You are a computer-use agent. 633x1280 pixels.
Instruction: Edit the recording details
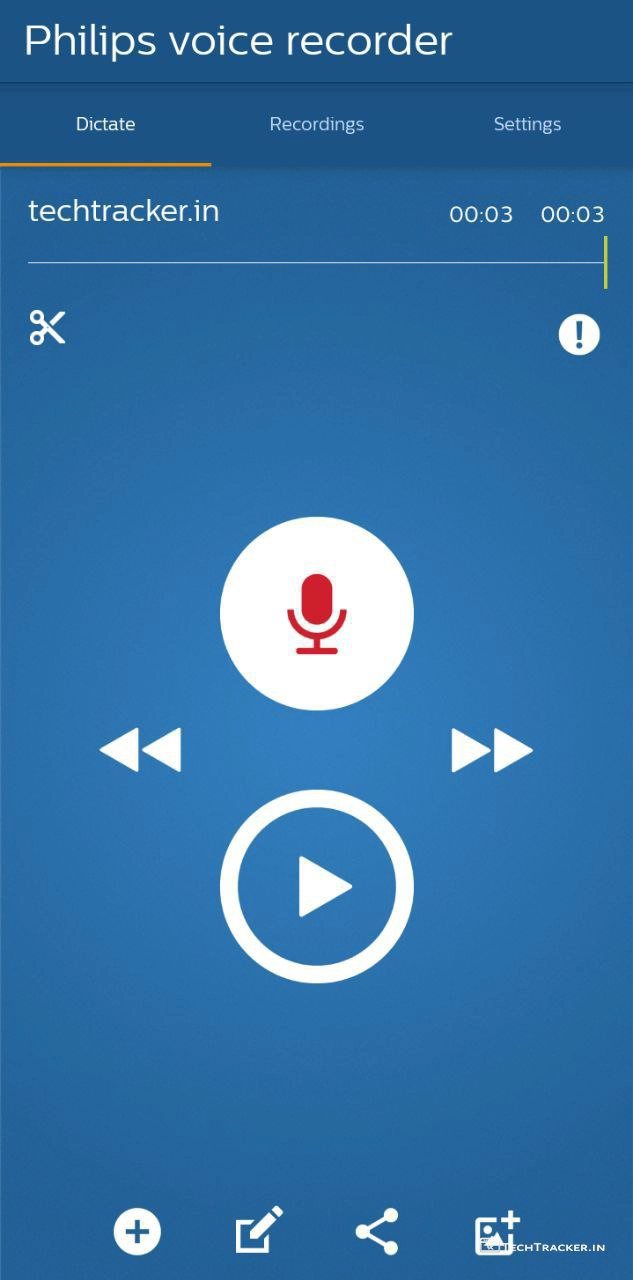[258, 1231]
